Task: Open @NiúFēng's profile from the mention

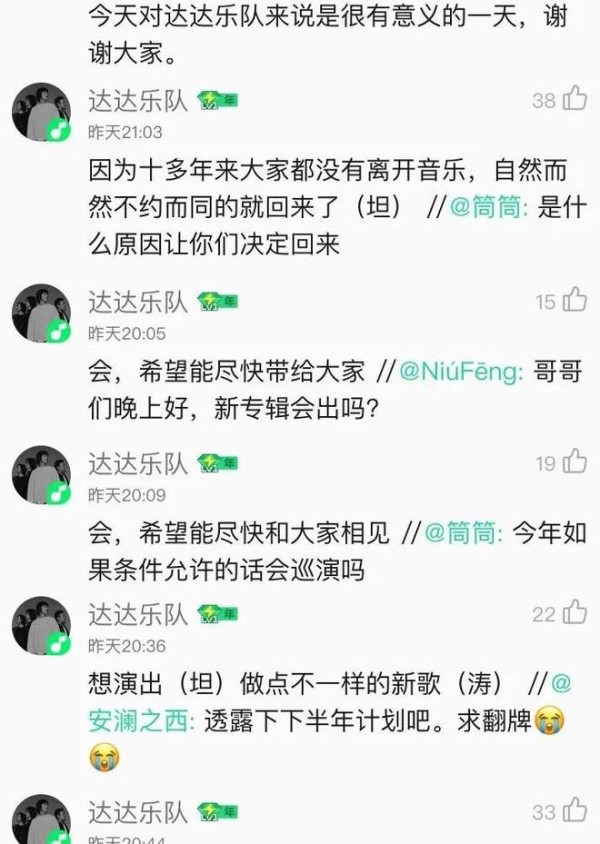Action: 461,371
